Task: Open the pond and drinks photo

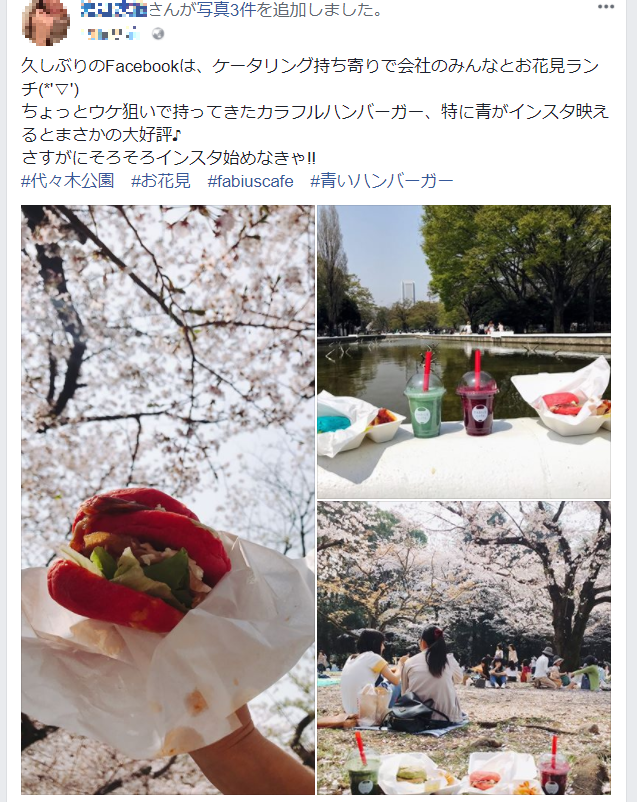Action: pyautogui.click(x=463, y=351)
